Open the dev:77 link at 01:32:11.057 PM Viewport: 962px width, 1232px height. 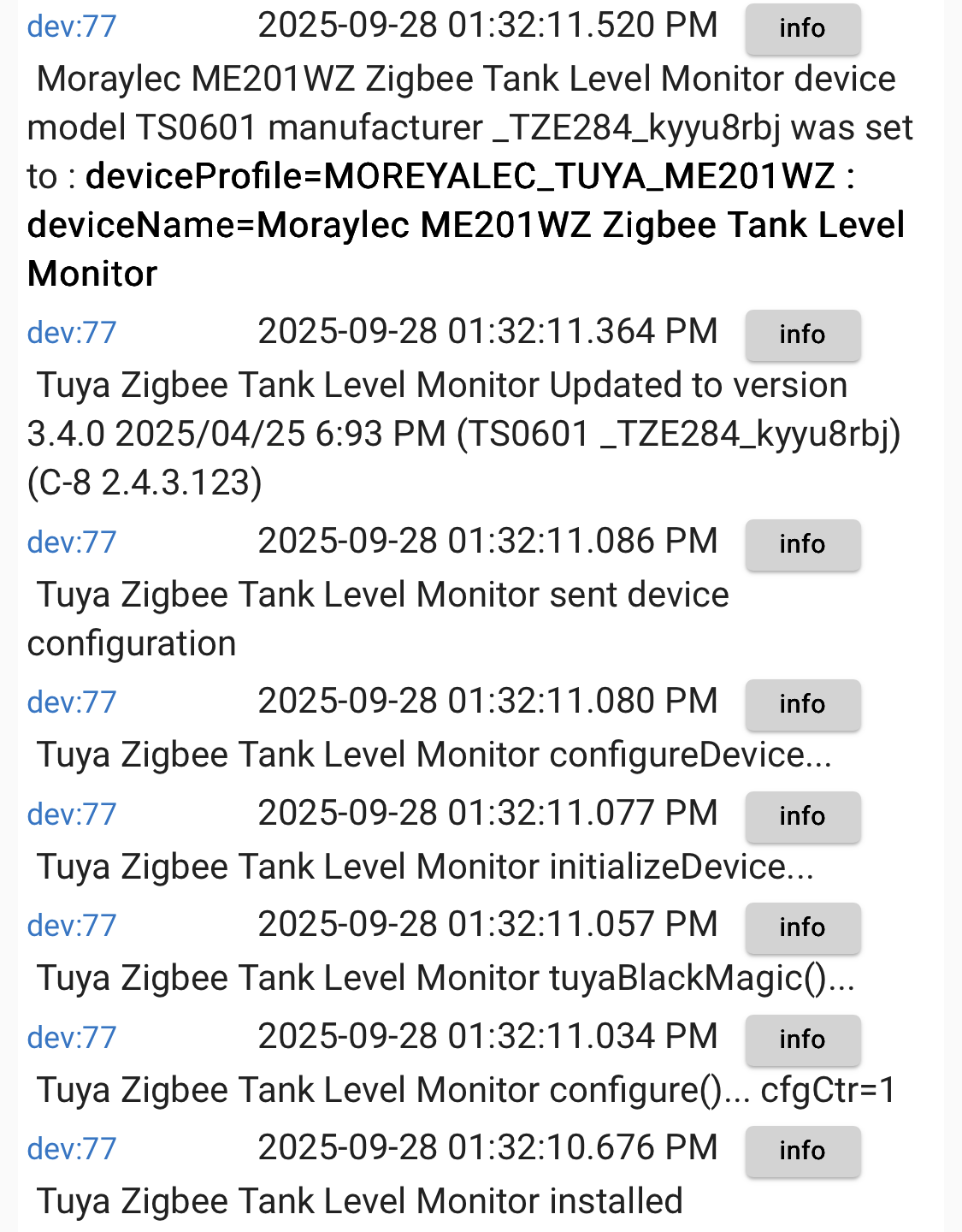72,926
